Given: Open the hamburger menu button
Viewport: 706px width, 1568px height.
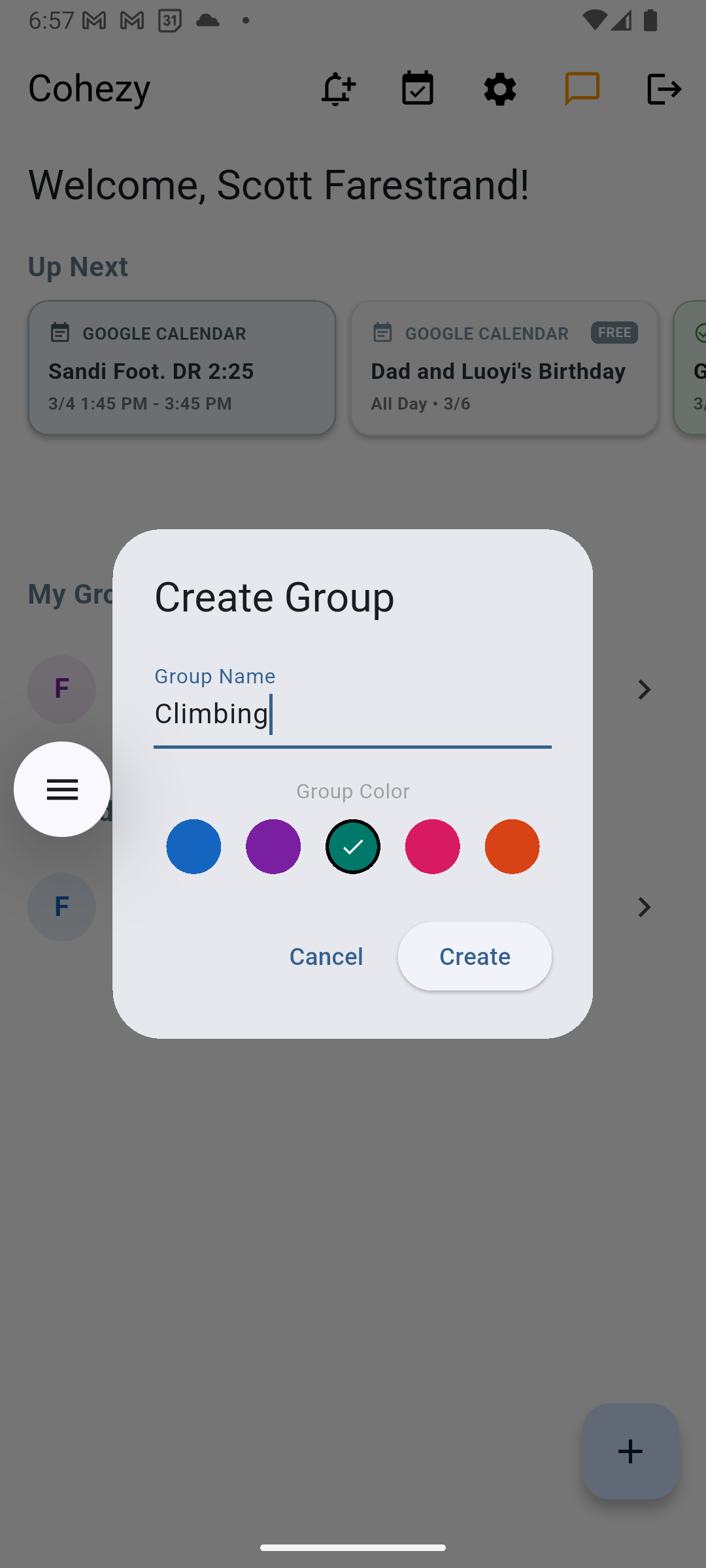Looking at the screenshot, I should point(61,790).
